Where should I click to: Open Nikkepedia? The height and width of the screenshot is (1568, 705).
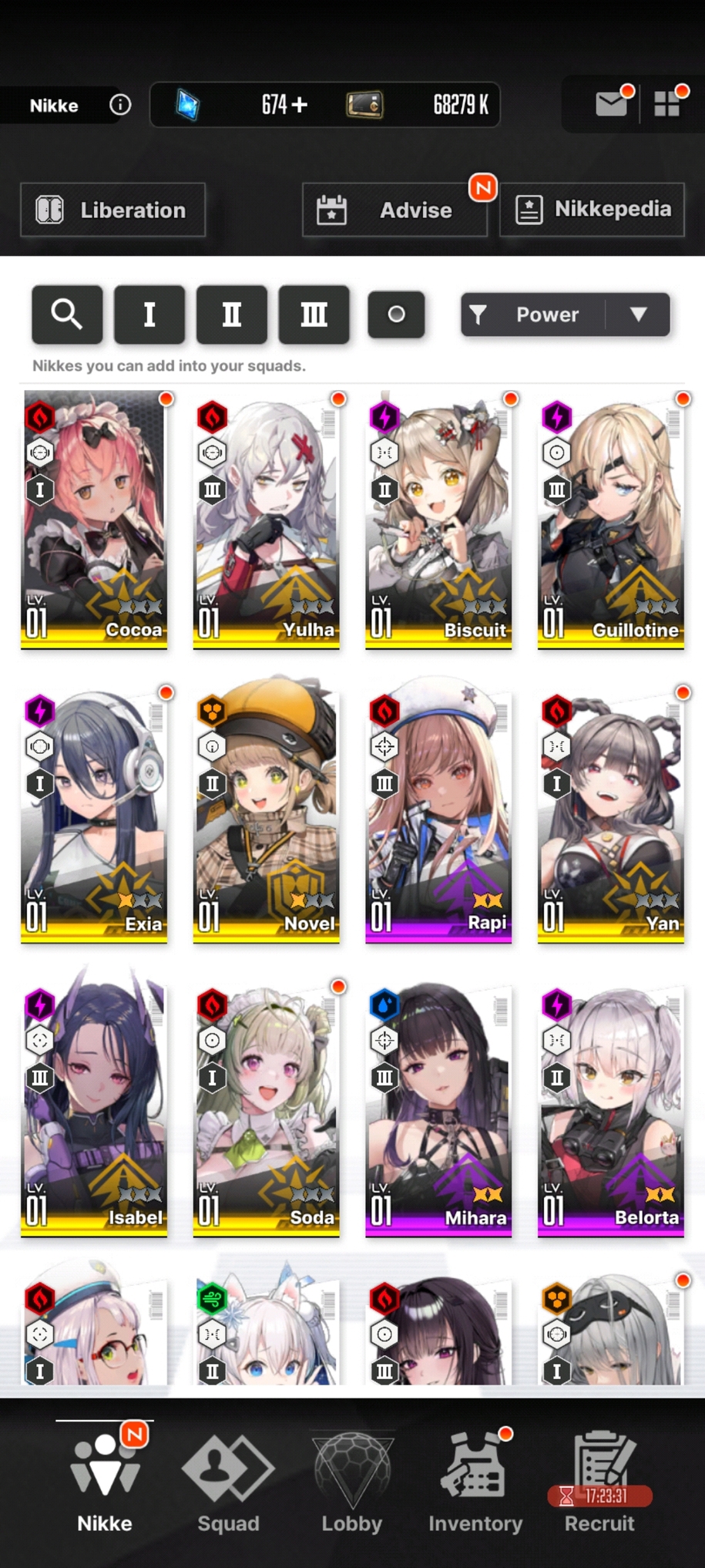click(x=592, y=210)
